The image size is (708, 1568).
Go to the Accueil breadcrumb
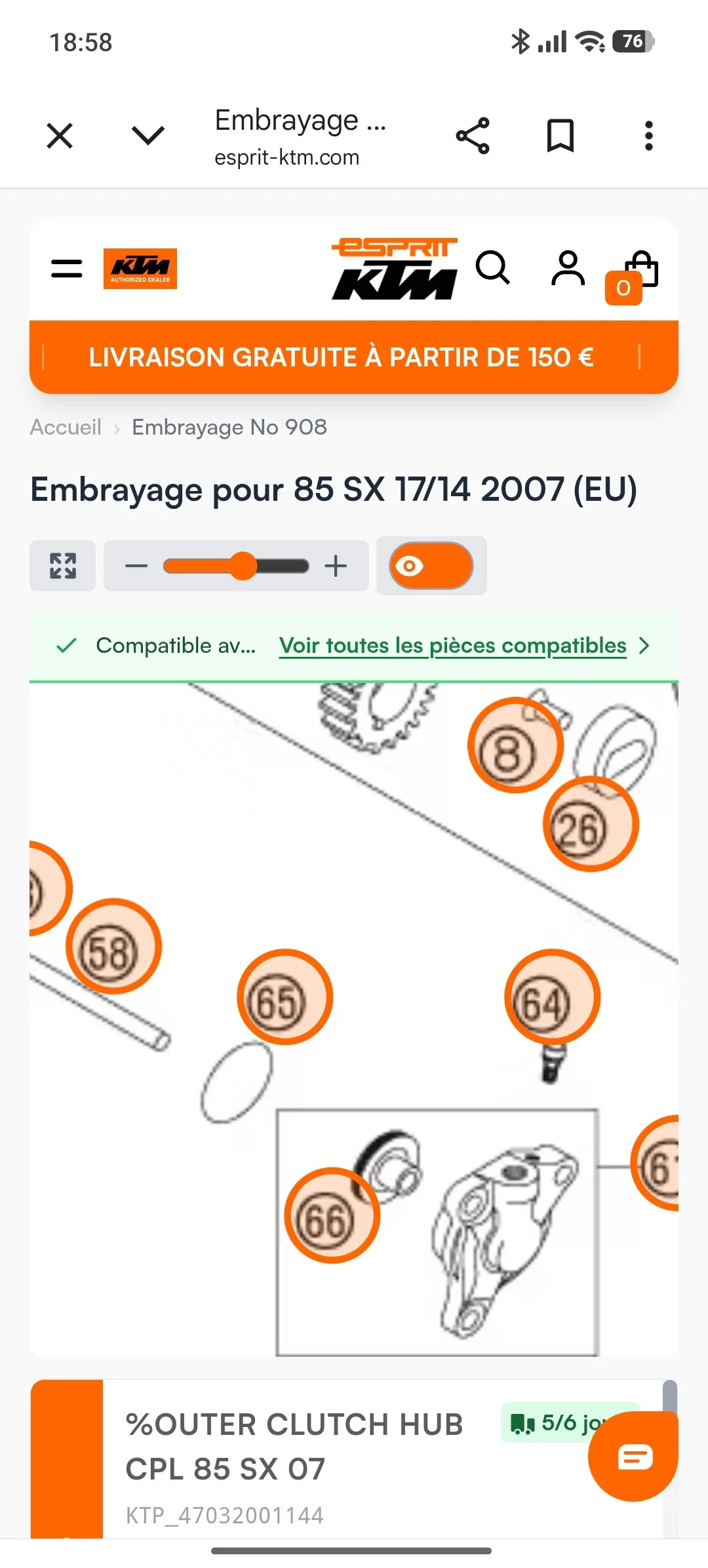point(66,427)
